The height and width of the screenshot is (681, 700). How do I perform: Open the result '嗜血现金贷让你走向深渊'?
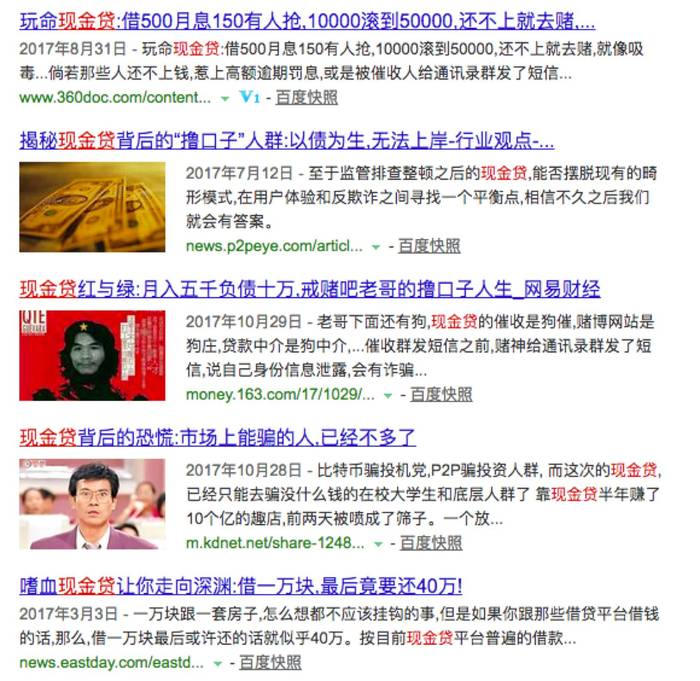240,586
